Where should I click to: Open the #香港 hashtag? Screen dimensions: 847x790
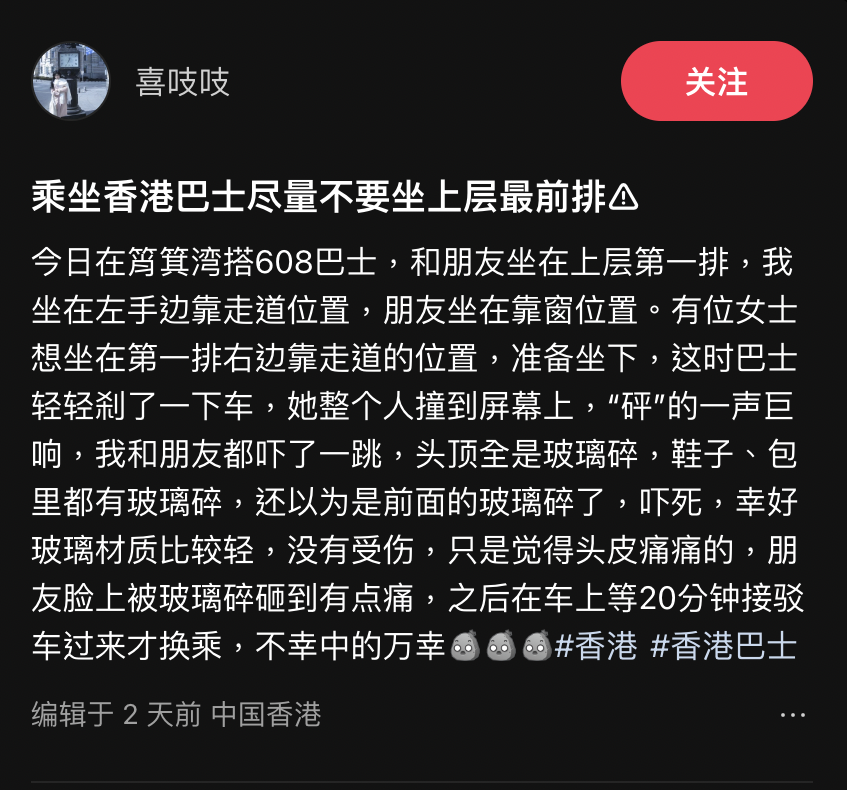click(x=596, y=646)
